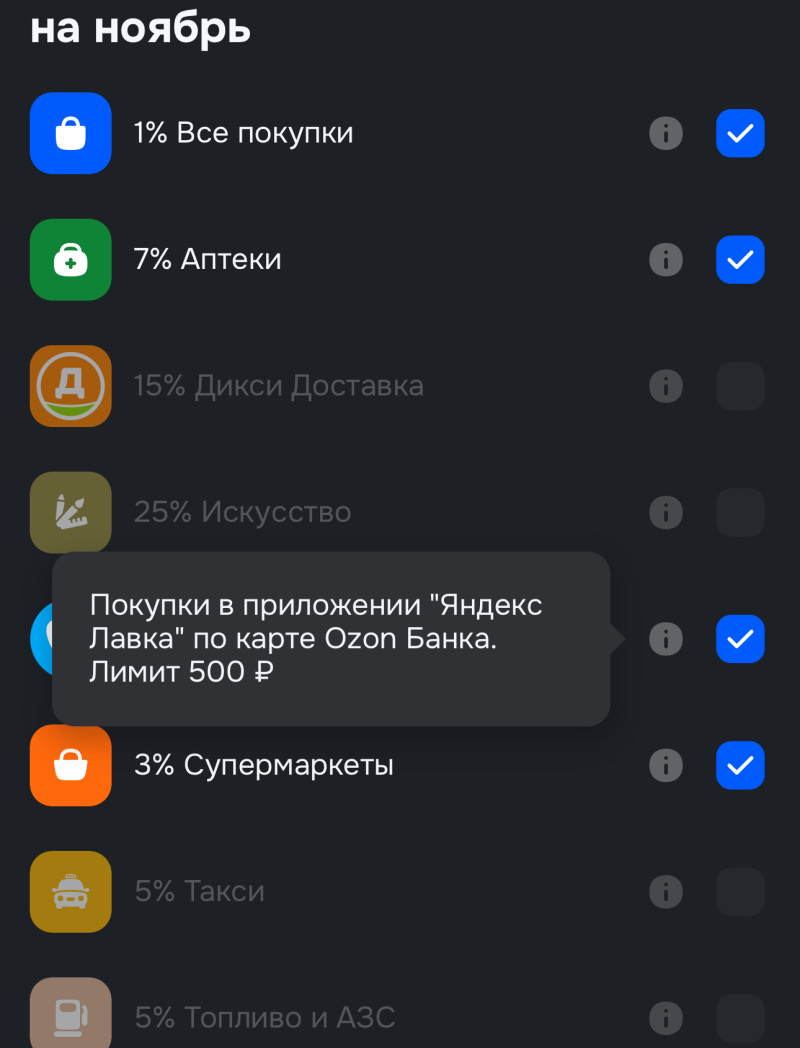Show info for 3% Супермаркеты

(666, 766)
